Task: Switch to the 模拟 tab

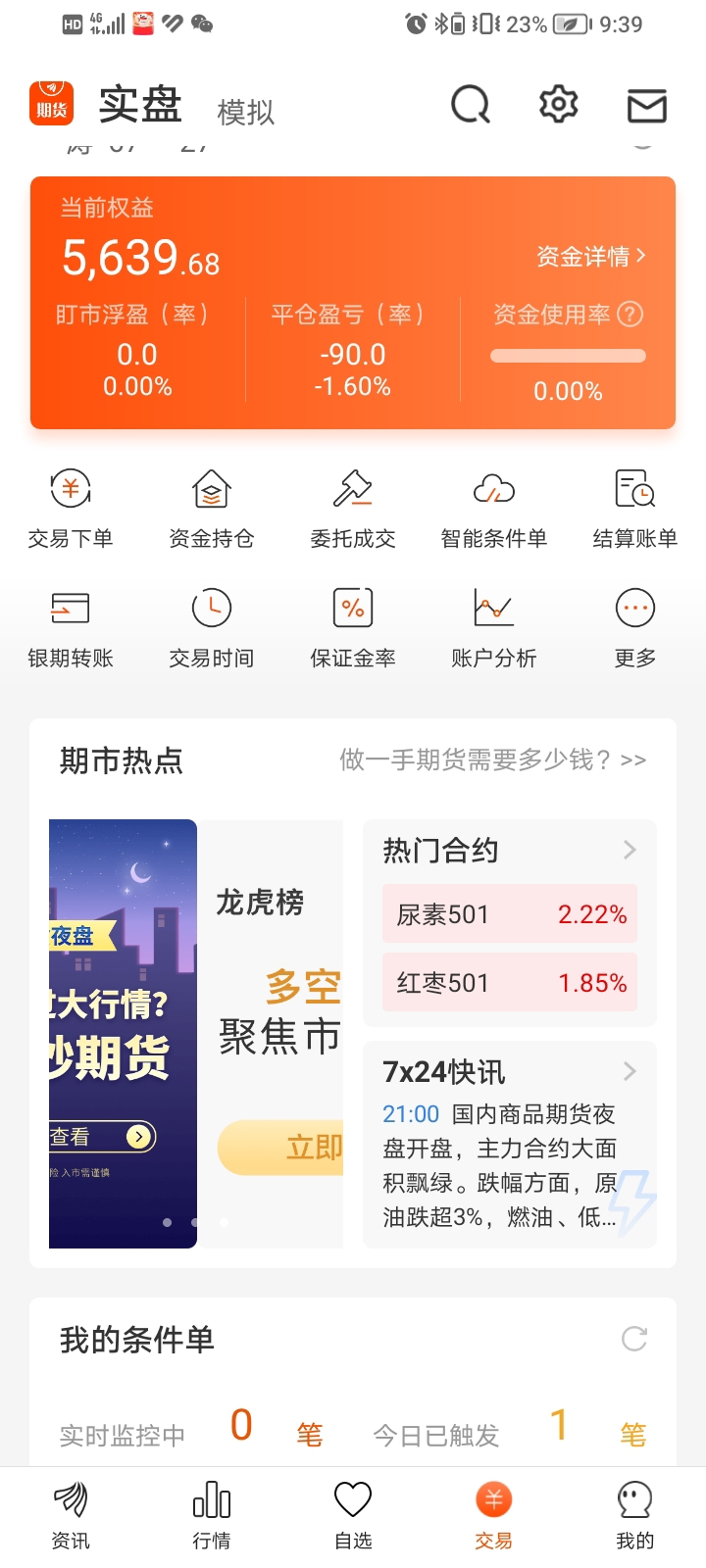Action: pos(246,112)
